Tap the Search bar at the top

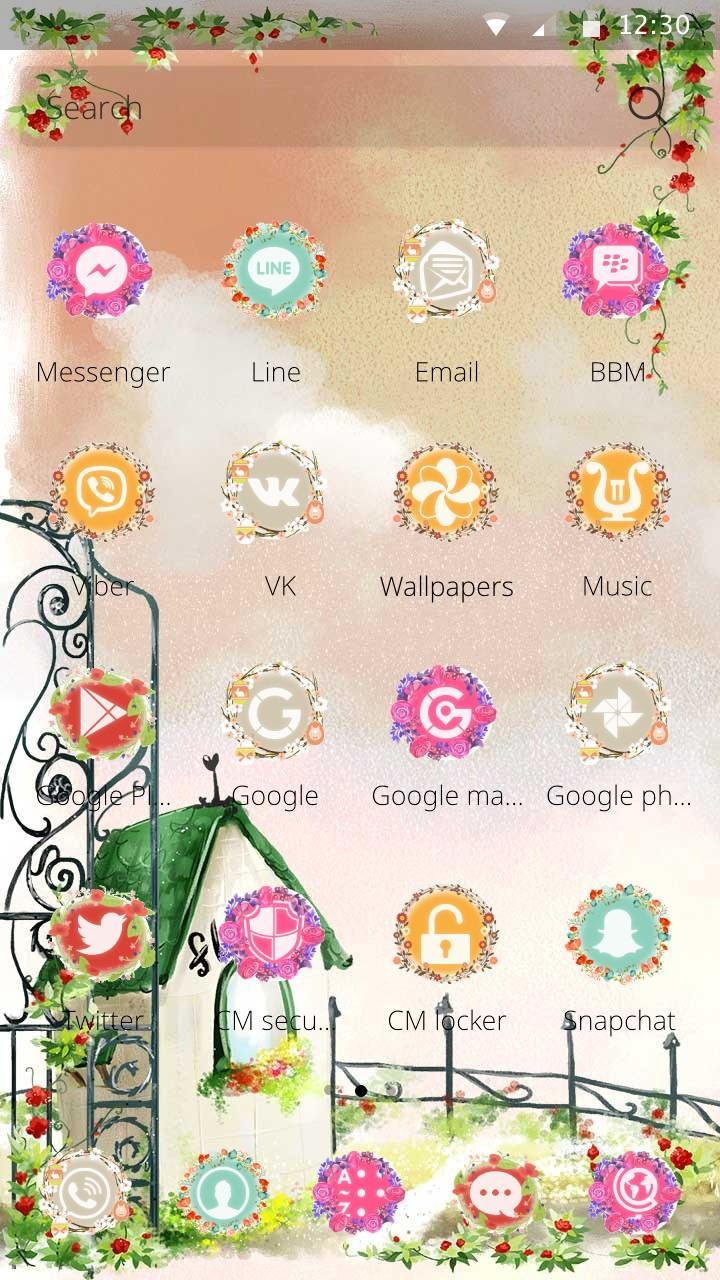330,107
